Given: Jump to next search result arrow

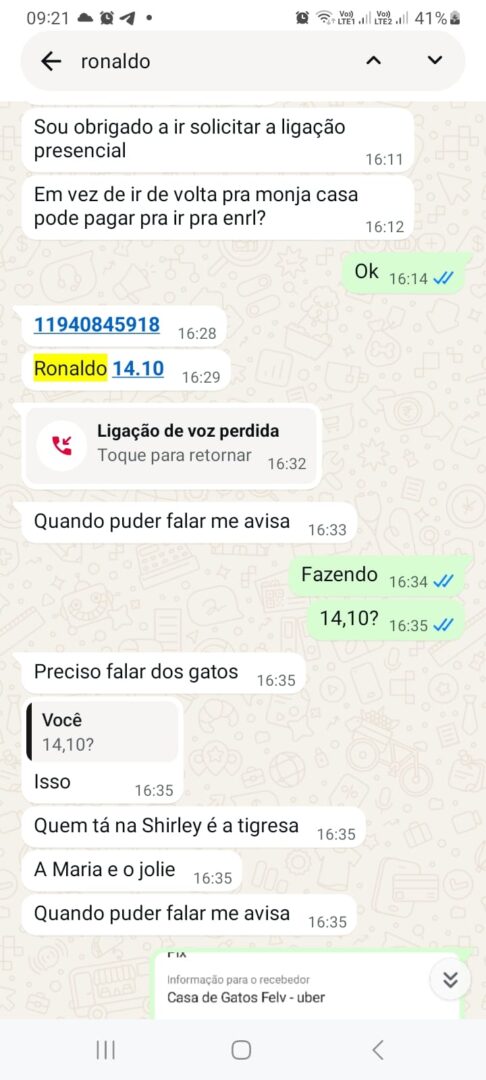Looking at the screenshot, I should coord(434,61).
